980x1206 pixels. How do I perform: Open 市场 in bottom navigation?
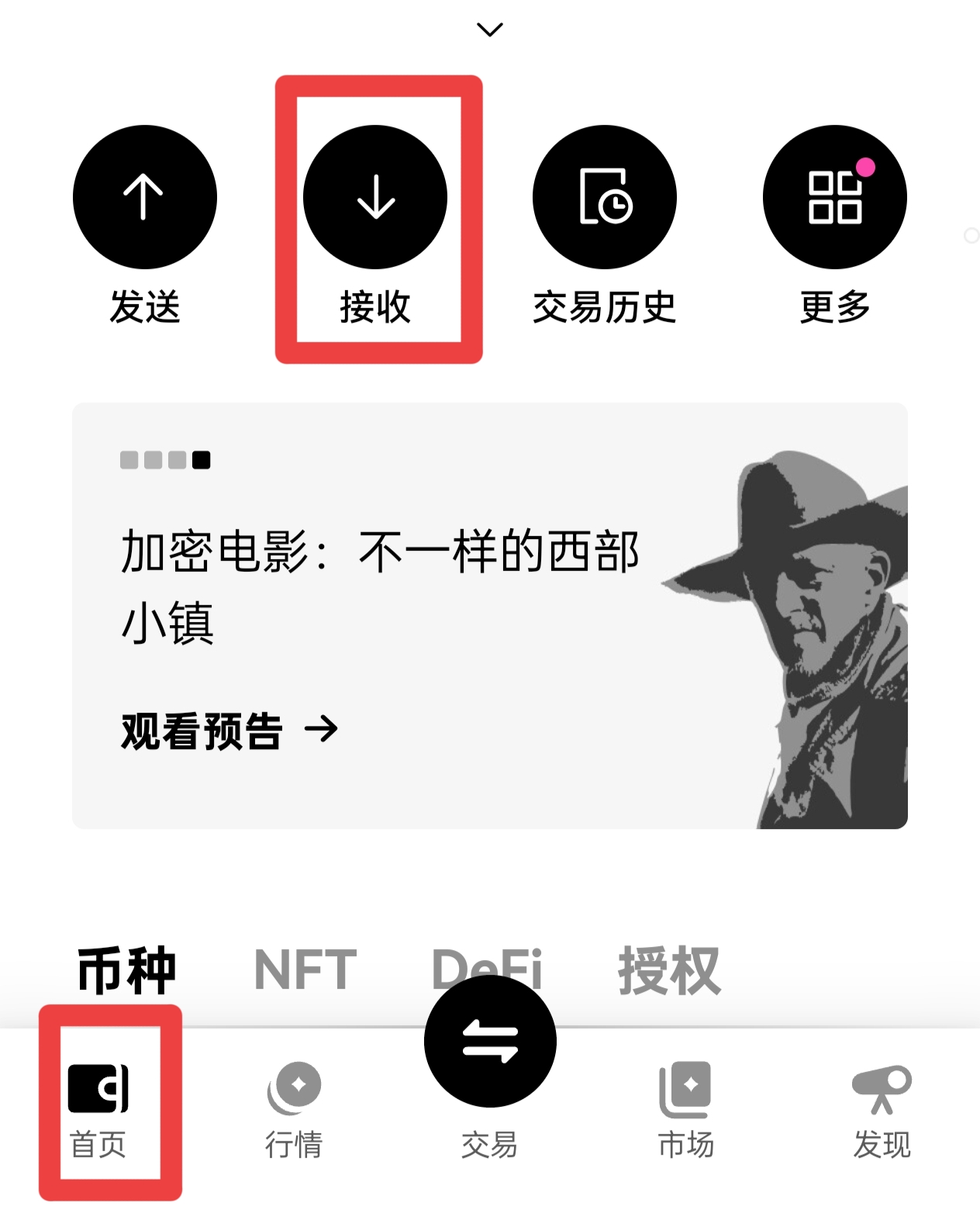coord(685,1108)
